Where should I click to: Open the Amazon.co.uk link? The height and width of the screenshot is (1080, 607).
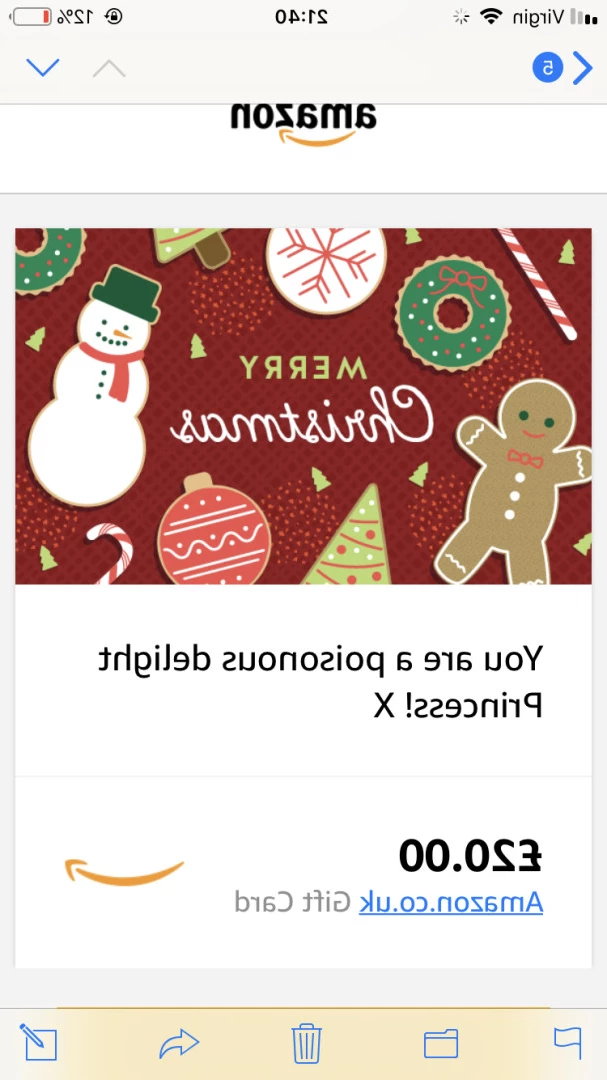tap(451, 902)
